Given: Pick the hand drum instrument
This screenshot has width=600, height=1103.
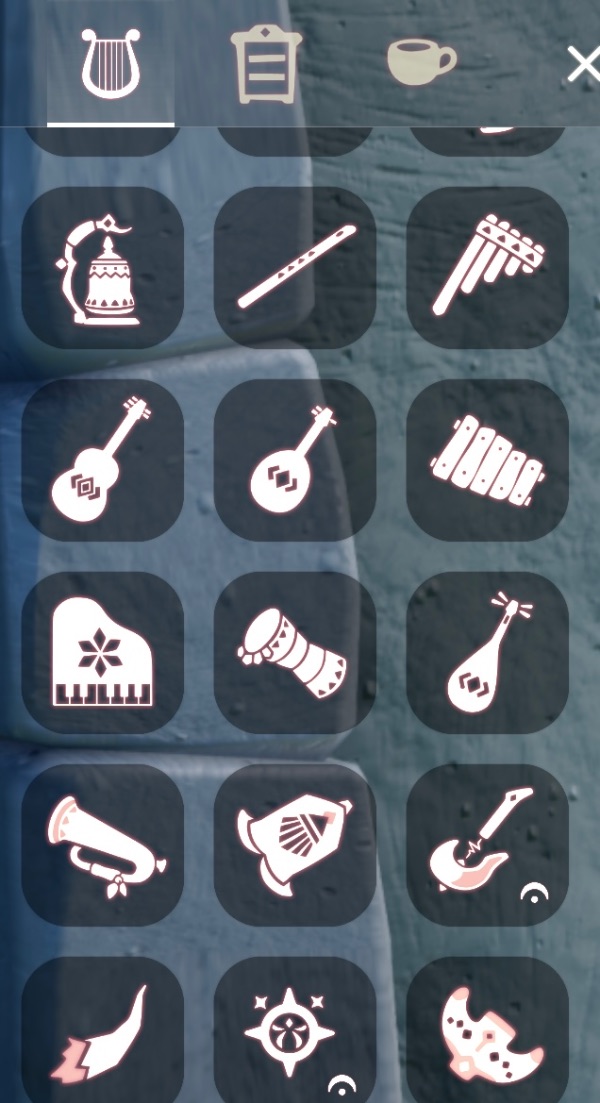Looking at the screenshot, I should pos(295,652).
